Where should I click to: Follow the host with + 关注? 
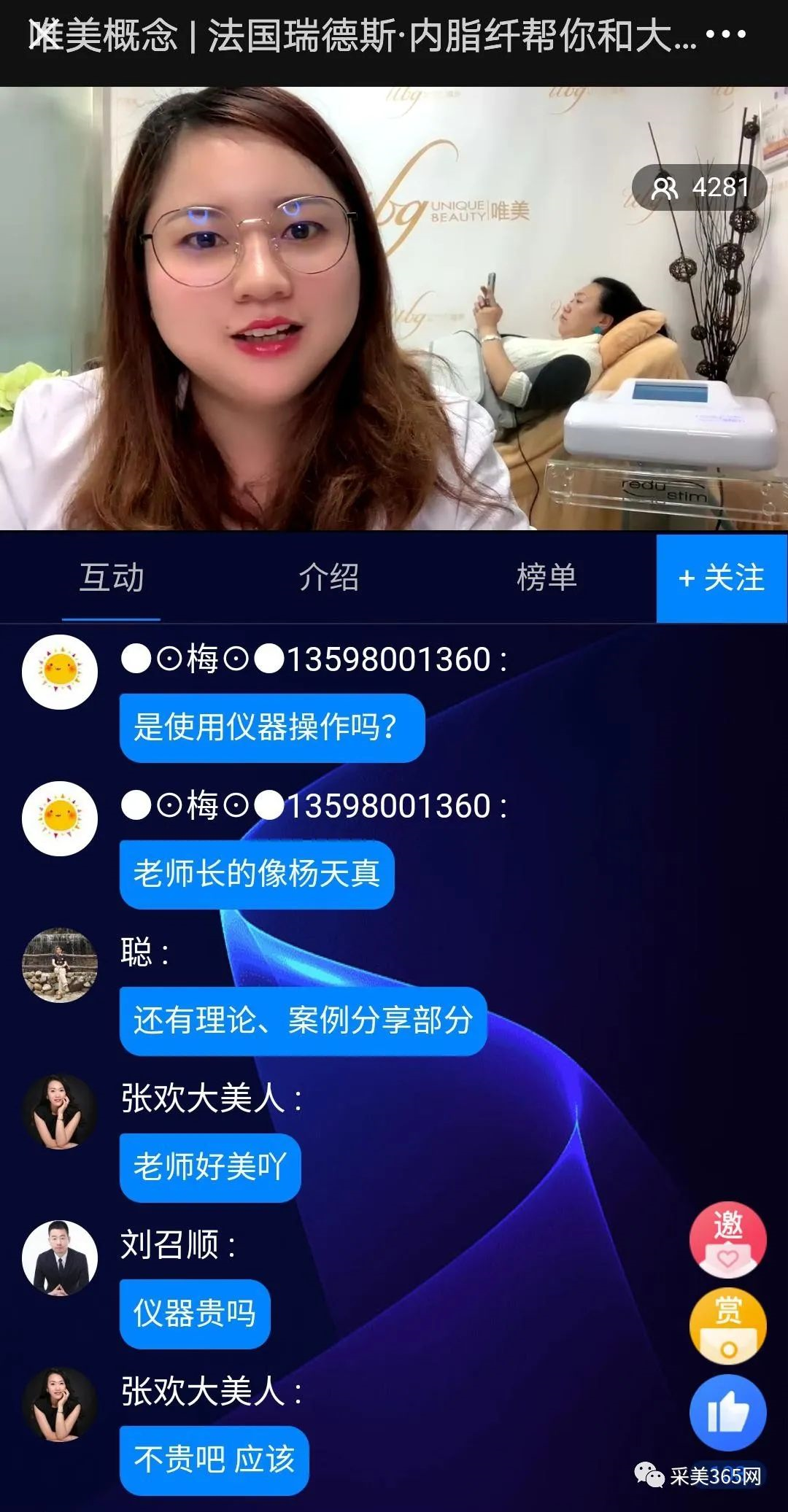point(722,578)
